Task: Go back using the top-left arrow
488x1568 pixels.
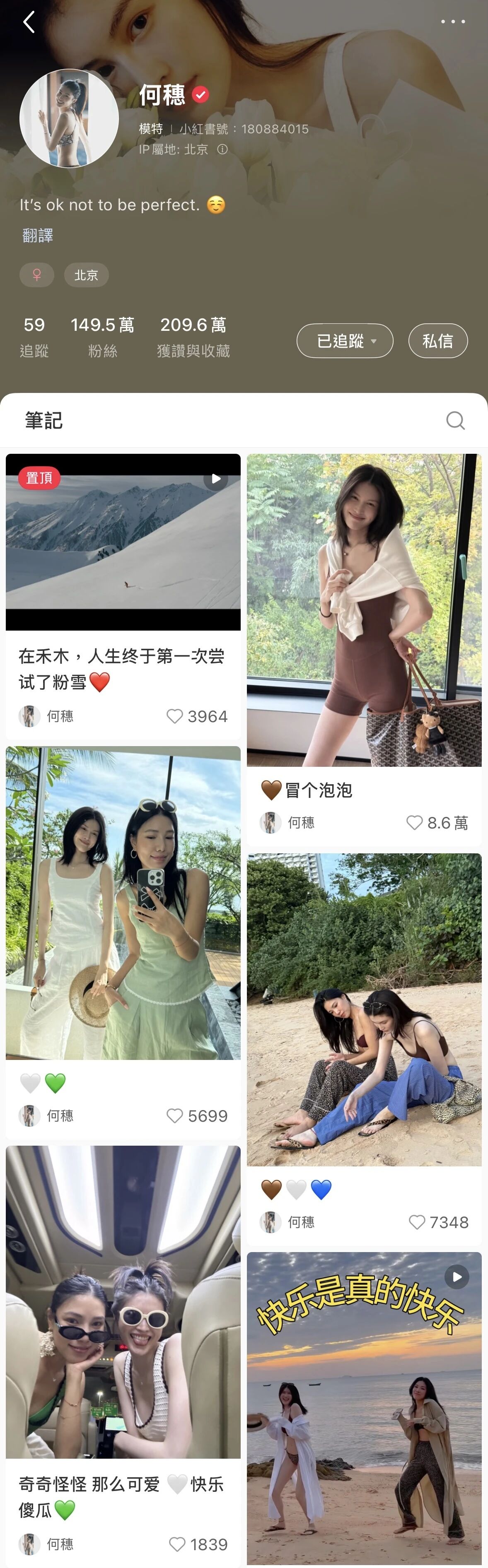Action: coord(29,22)
